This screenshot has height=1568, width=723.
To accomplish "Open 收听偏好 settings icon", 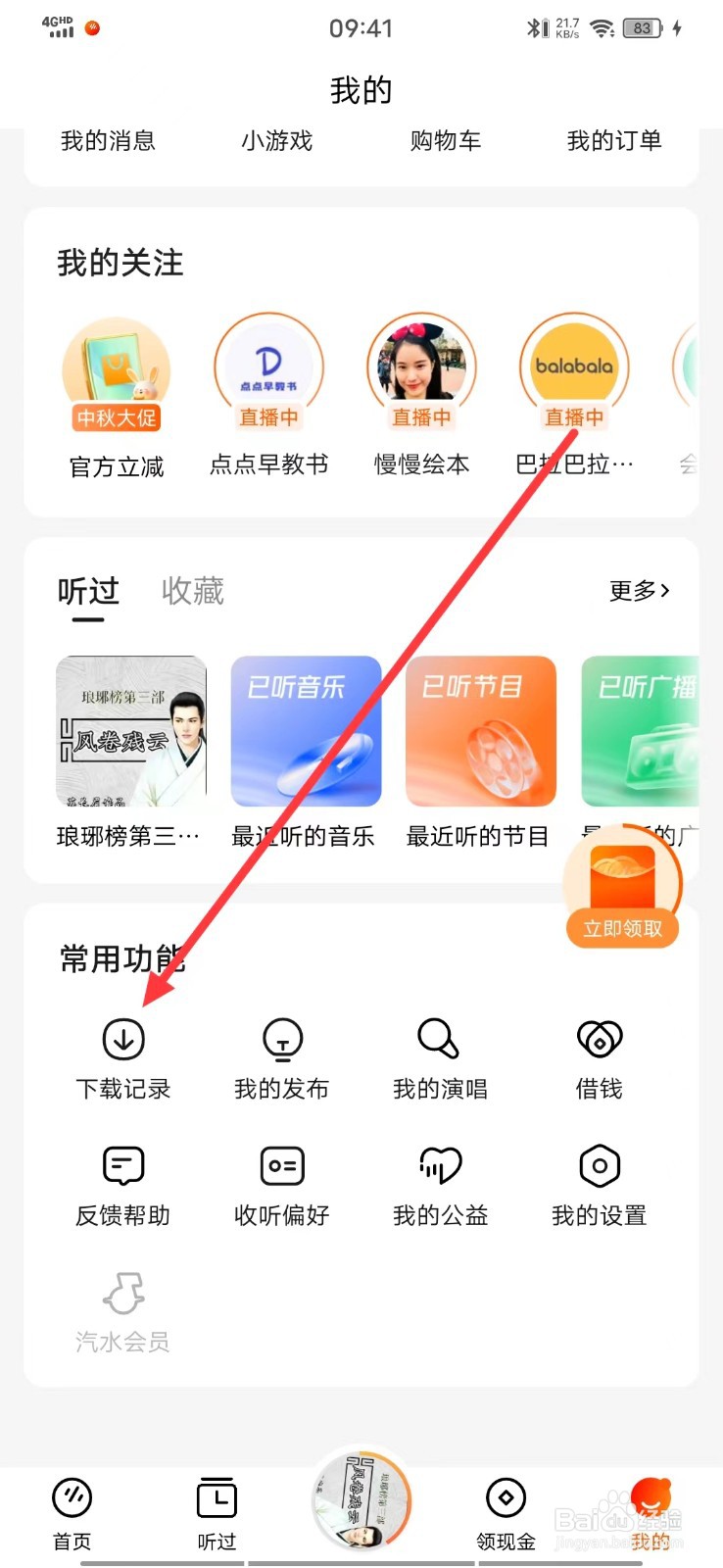I will pyautogui.click(x=281, y=1167).
